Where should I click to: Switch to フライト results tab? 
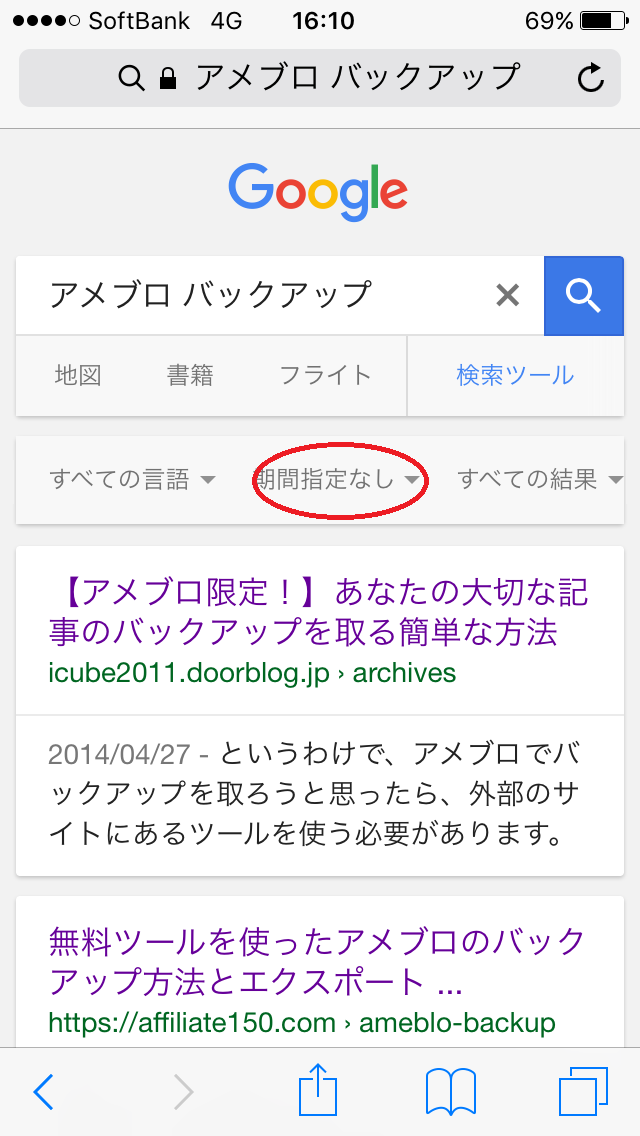[325, 376]
